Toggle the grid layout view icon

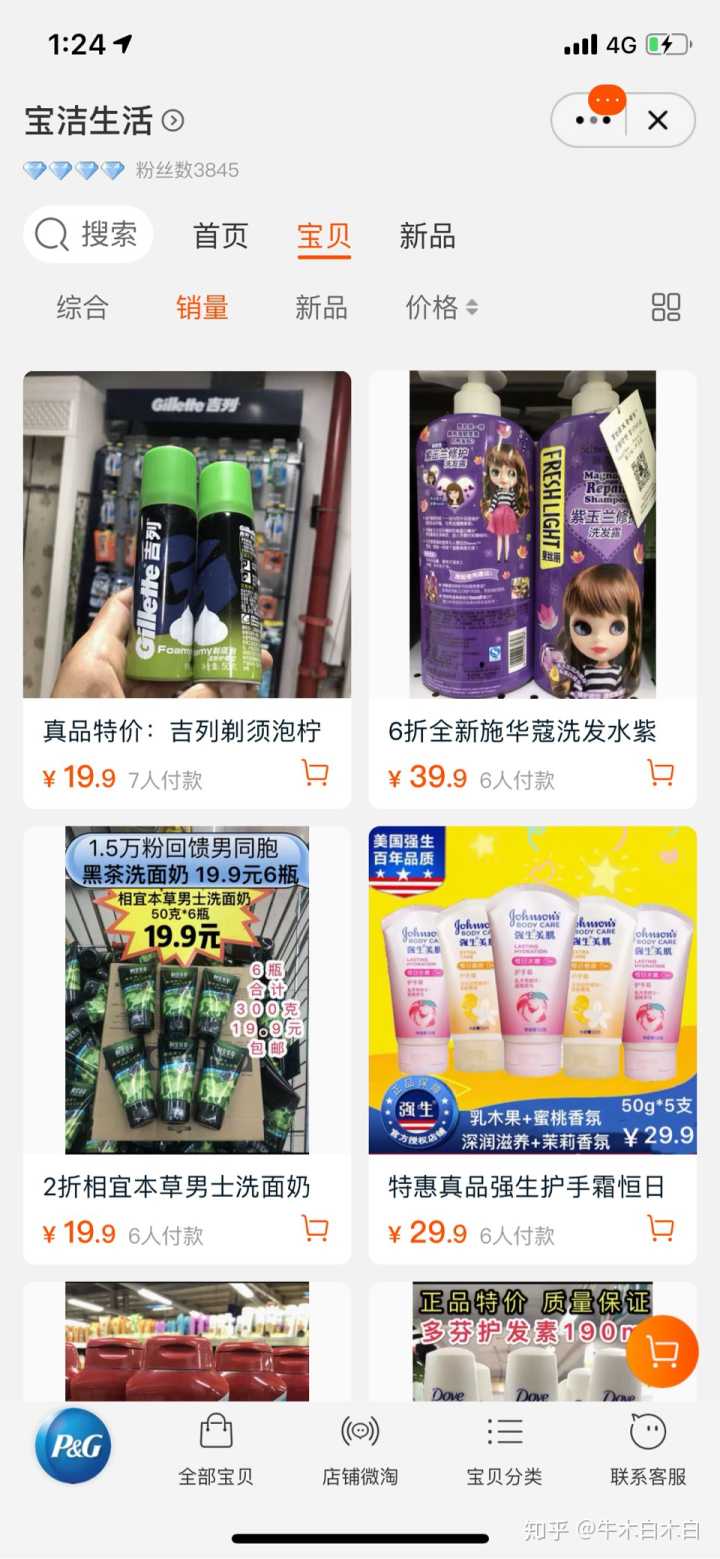(666, 307)
